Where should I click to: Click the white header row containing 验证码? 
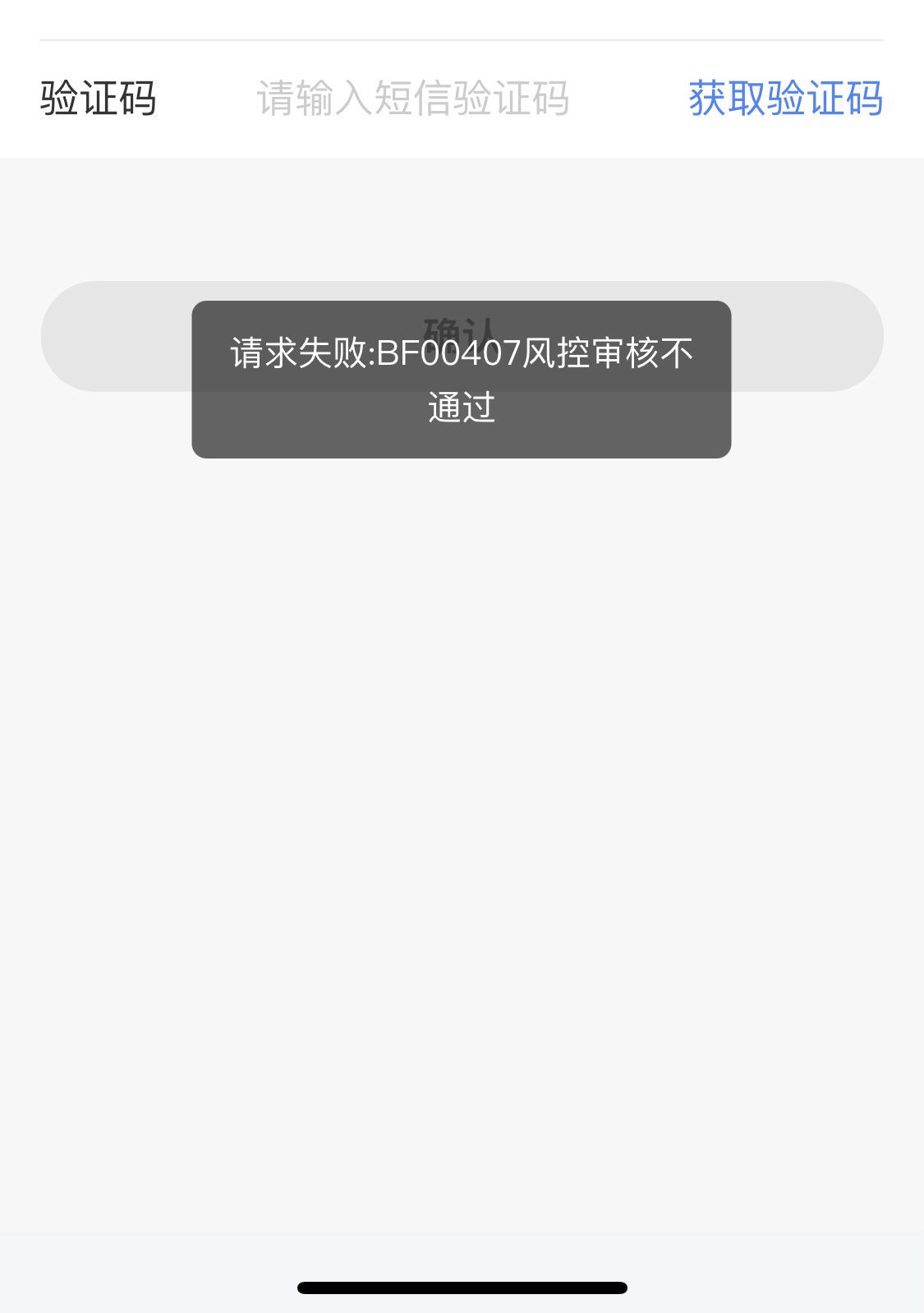[x=462, y=99]
